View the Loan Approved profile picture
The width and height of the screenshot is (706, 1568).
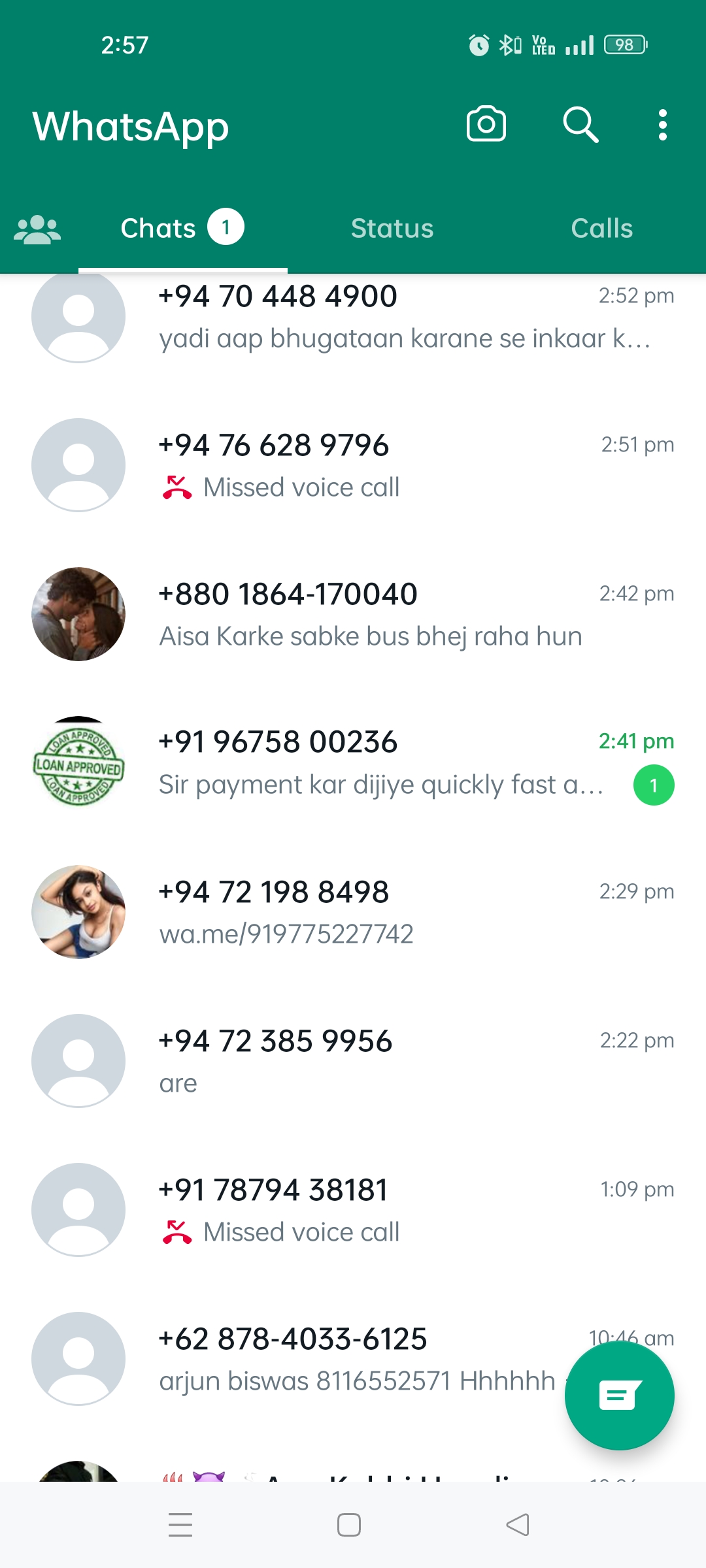point(78,763)
